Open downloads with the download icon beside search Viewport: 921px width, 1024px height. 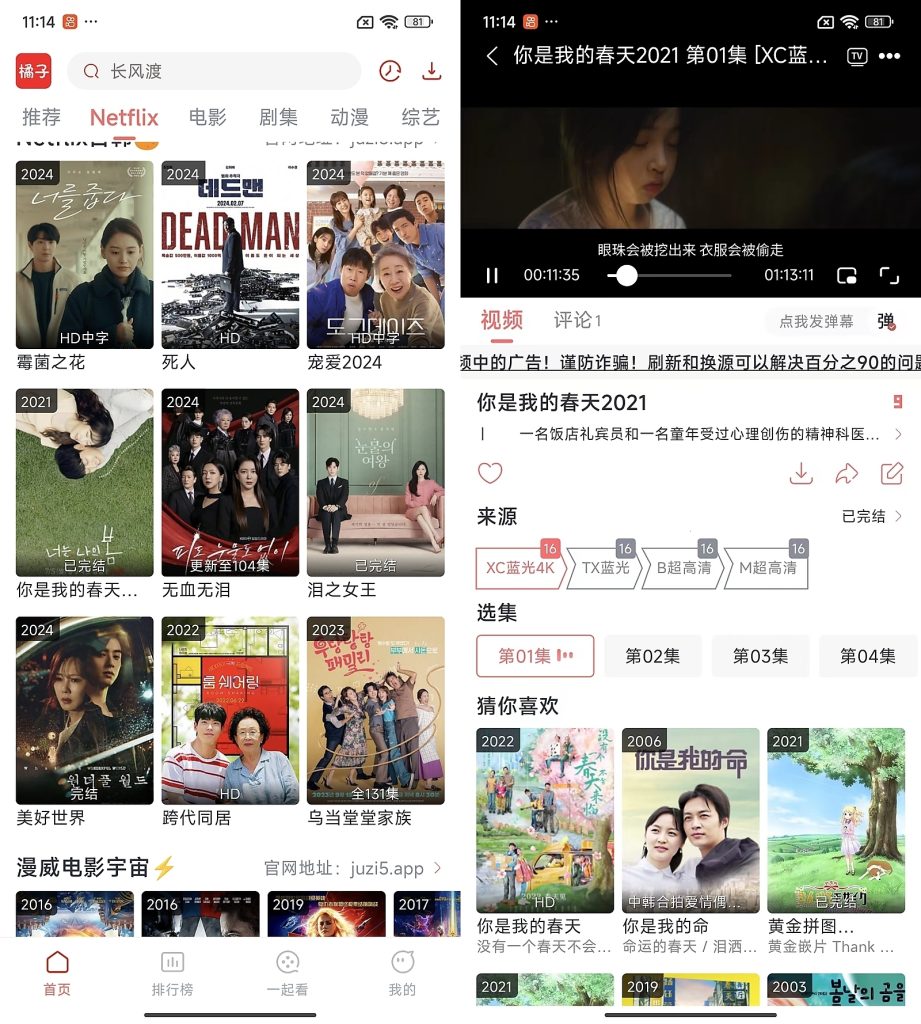pos(431,71)
